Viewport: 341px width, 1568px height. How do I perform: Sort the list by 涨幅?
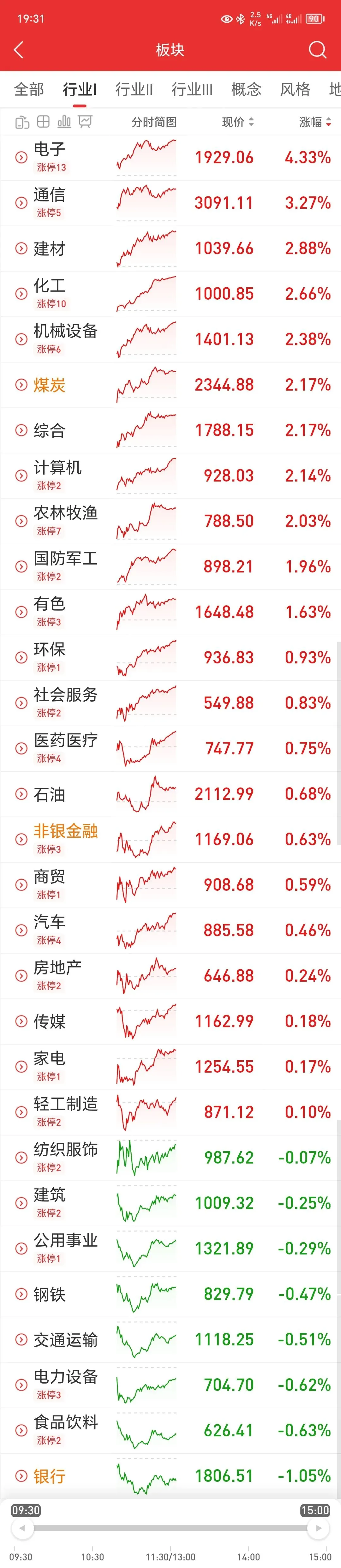pyautogui.click(x=315, y=122)
